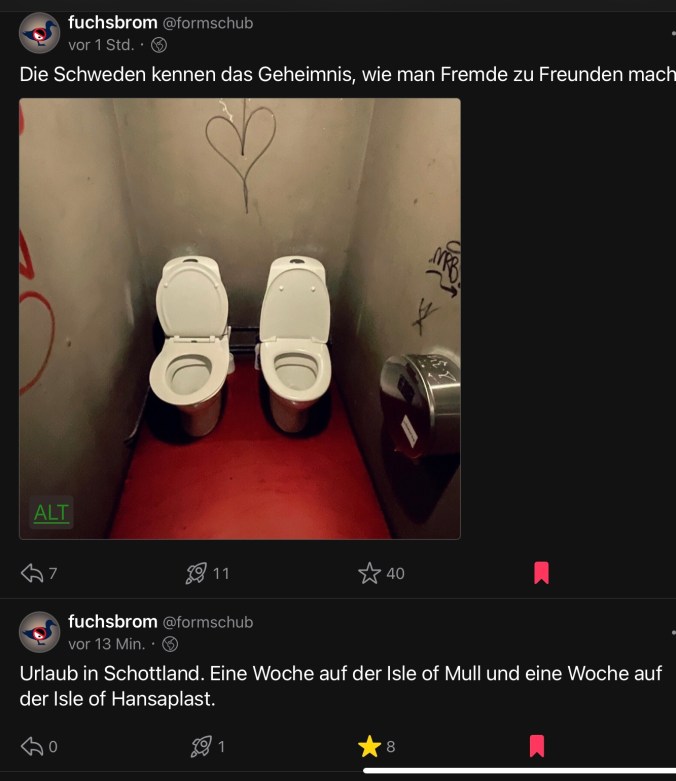The image size is (676, 781).
Task: Reply to the Schweden post
Action: point(33,573)
